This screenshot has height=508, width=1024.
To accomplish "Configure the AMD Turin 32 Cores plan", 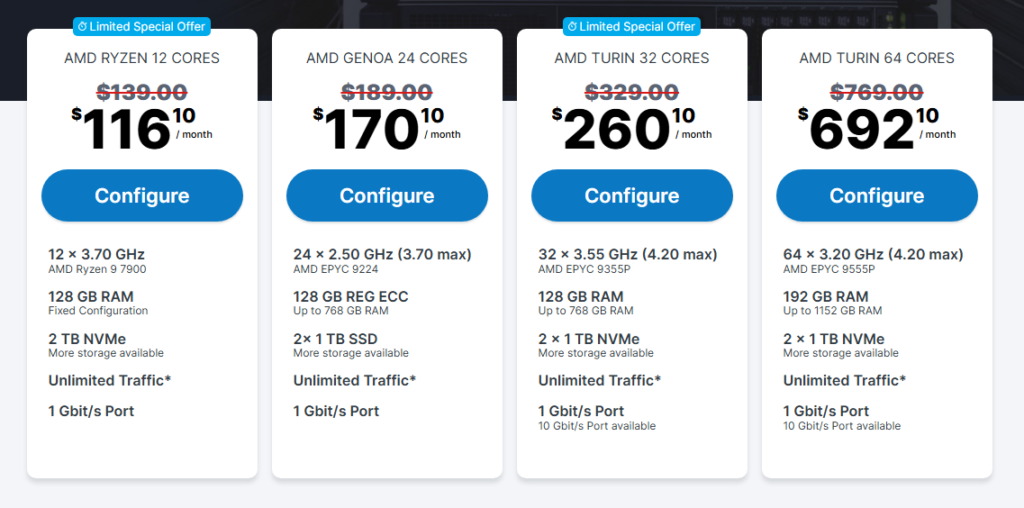I will click(632, 195).
